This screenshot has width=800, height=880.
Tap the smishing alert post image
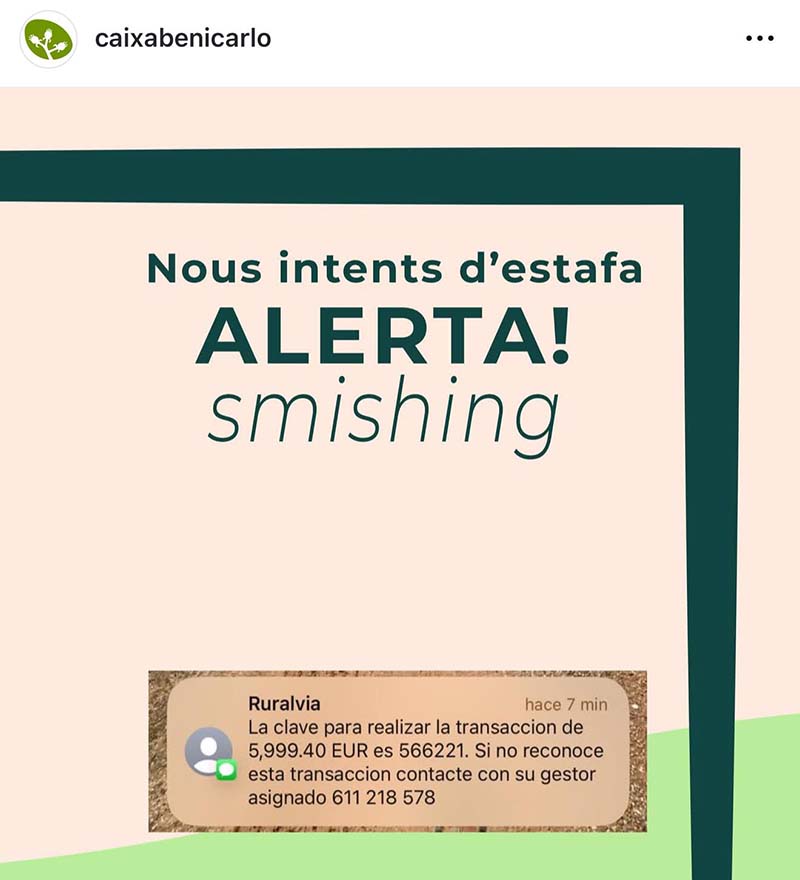[400, 480]
